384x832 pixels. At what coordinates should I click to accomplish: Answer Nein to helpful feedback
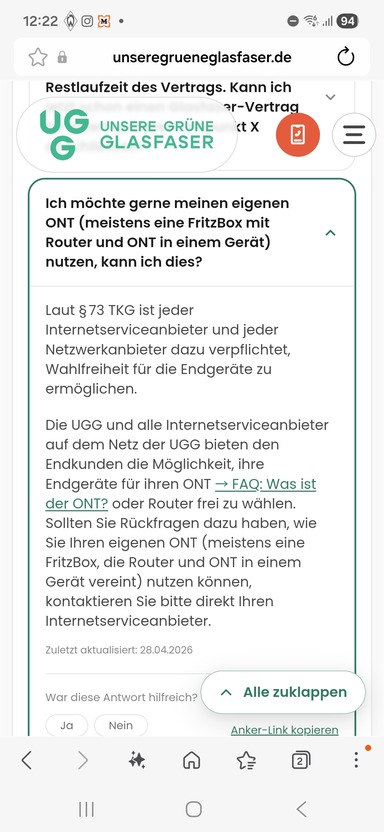pos(121,725)
